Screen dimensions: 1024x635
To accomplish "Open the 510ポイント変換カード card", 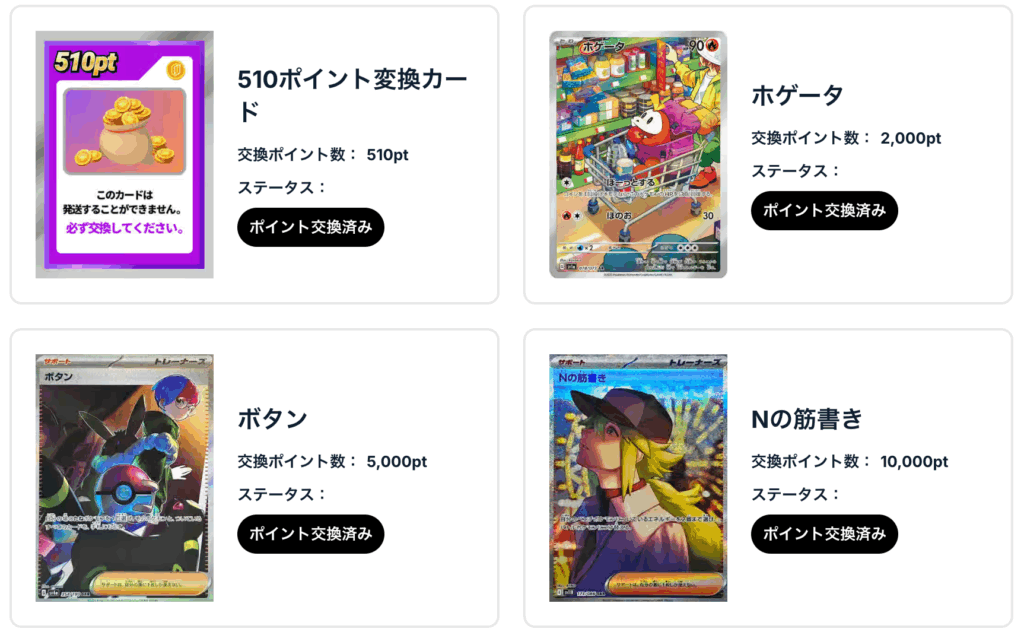I will coord(124,154).
